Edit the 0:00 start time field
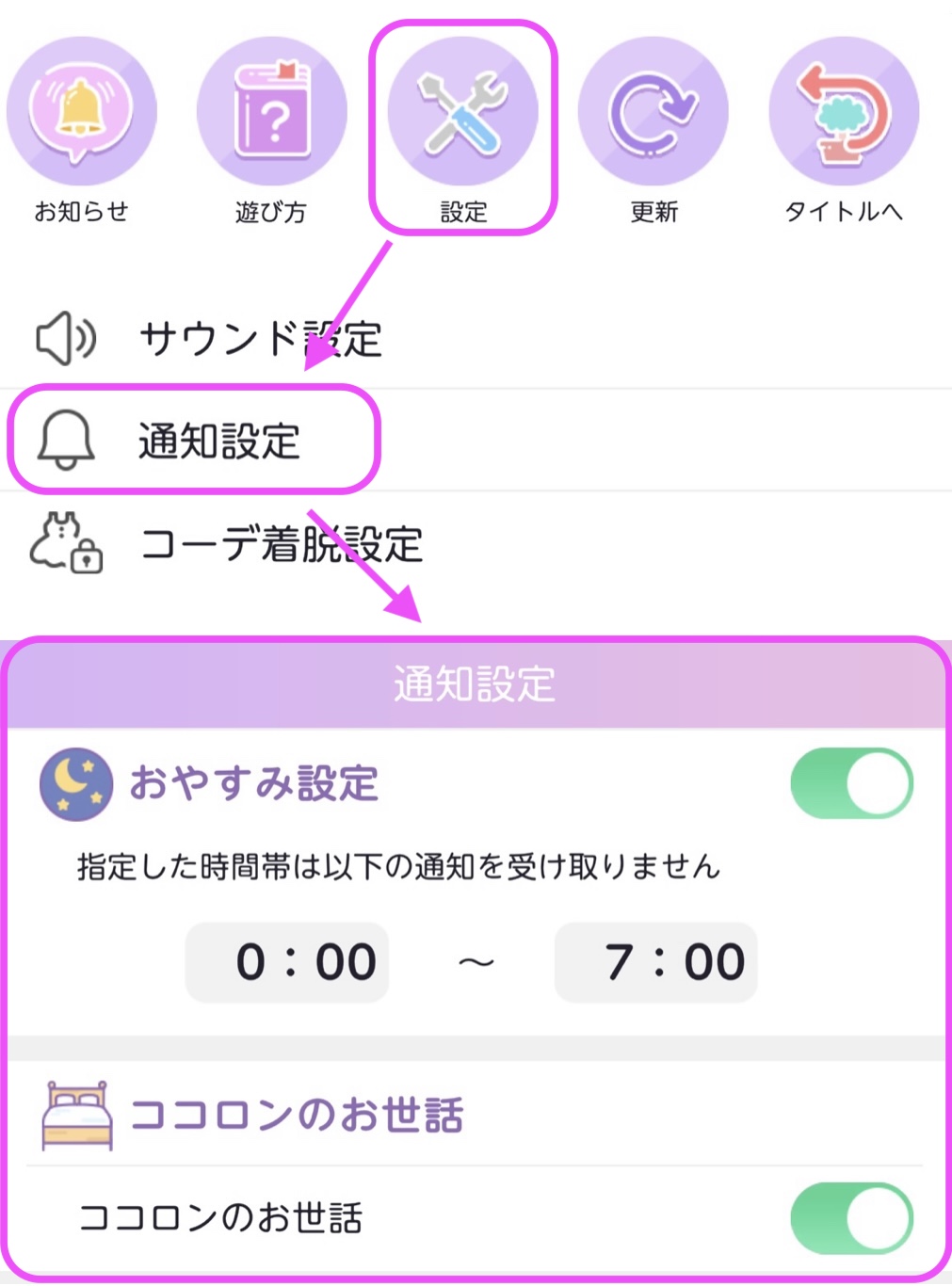The image size is (952, 1286). pyautogui.click(x=286, y=961)
